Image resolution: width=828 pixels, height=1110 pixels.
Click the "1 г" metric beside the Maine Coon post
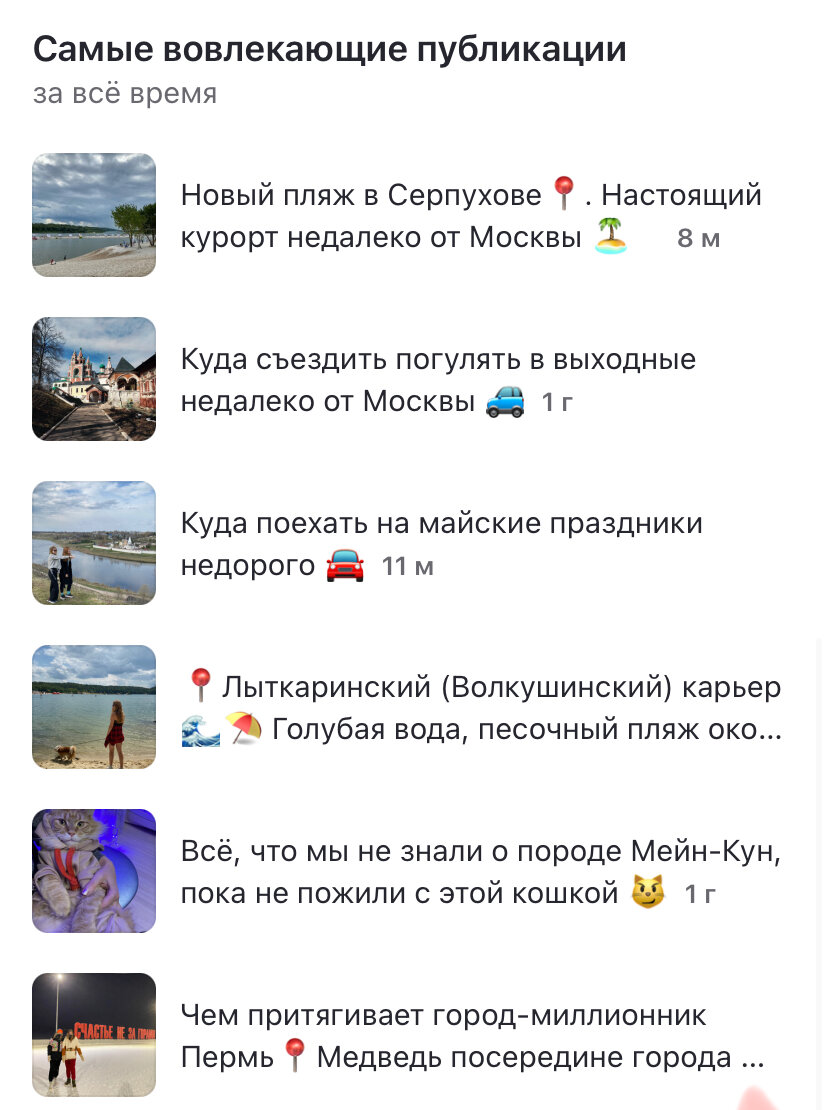click(x=702, y=893)
